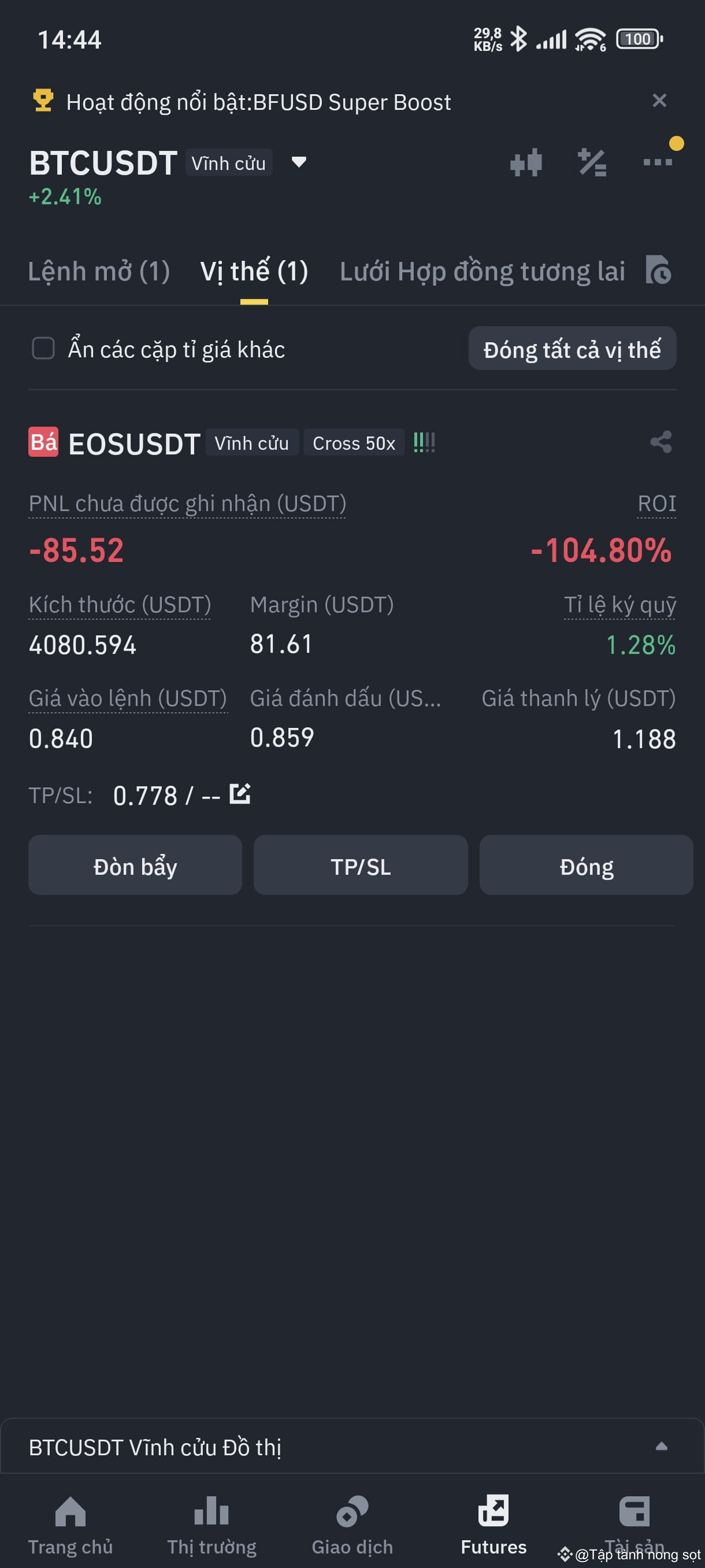
Task: Check Ẩn các cặp tỉ giá khác
Action: click(x=43, y=349)
